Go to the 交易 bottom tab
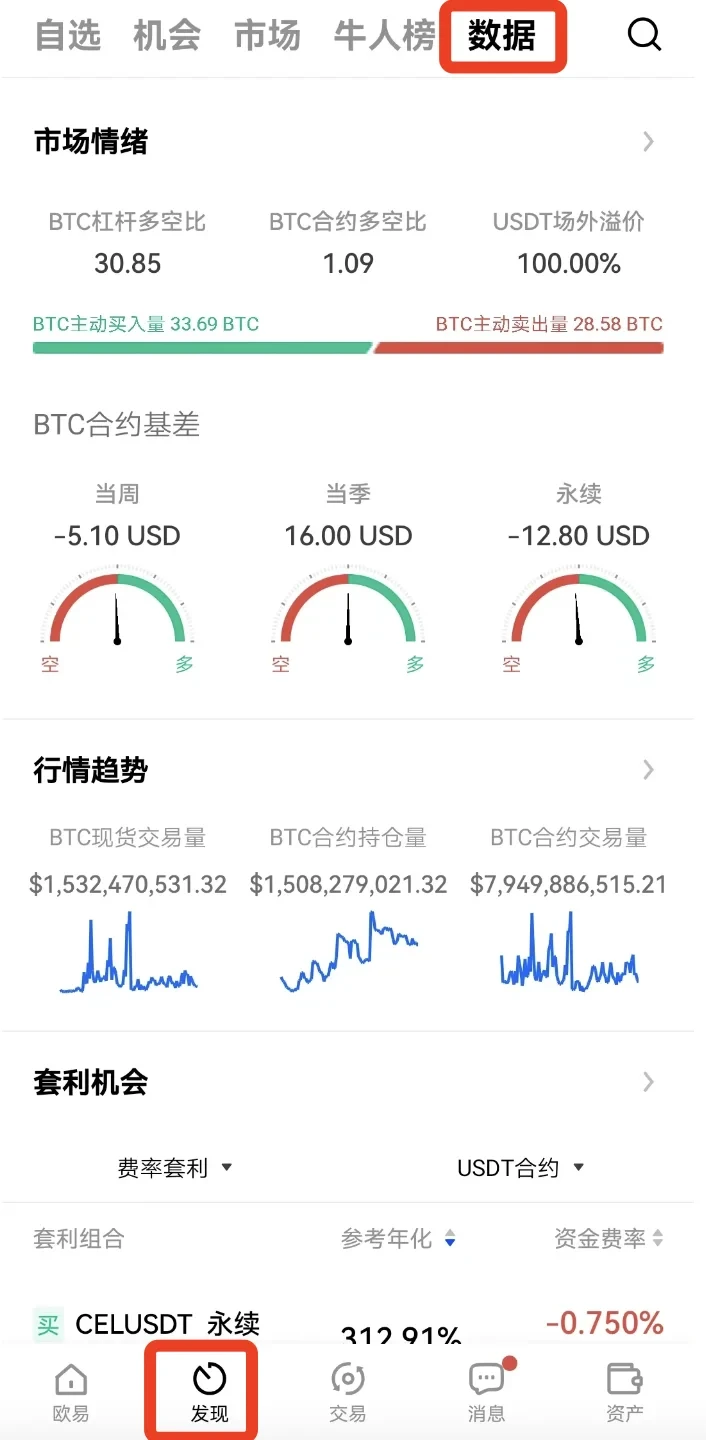 [347, 1392]
